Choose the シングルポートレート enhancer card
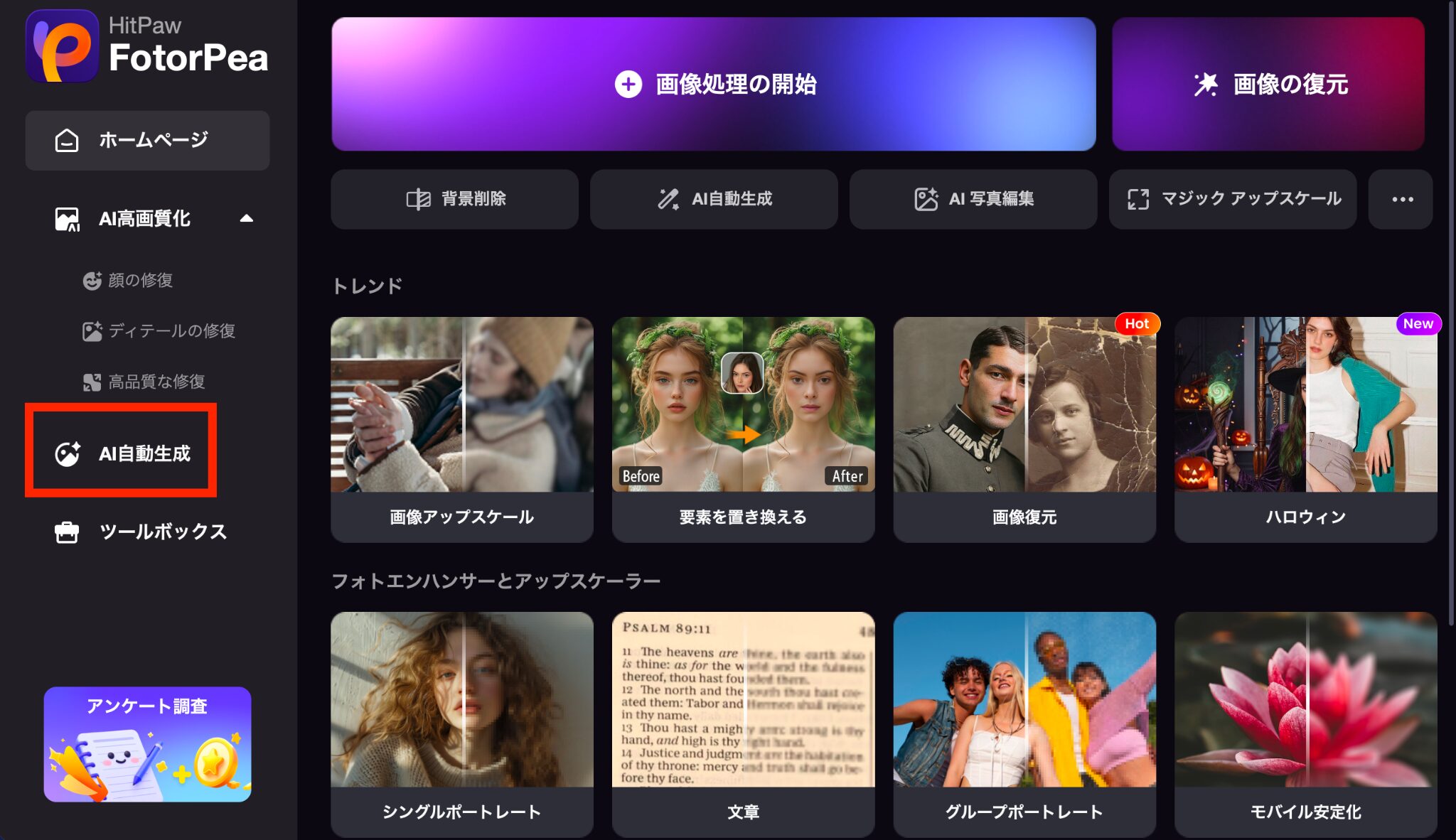Viewport: 1456px width, 840px height. (461, 723)
